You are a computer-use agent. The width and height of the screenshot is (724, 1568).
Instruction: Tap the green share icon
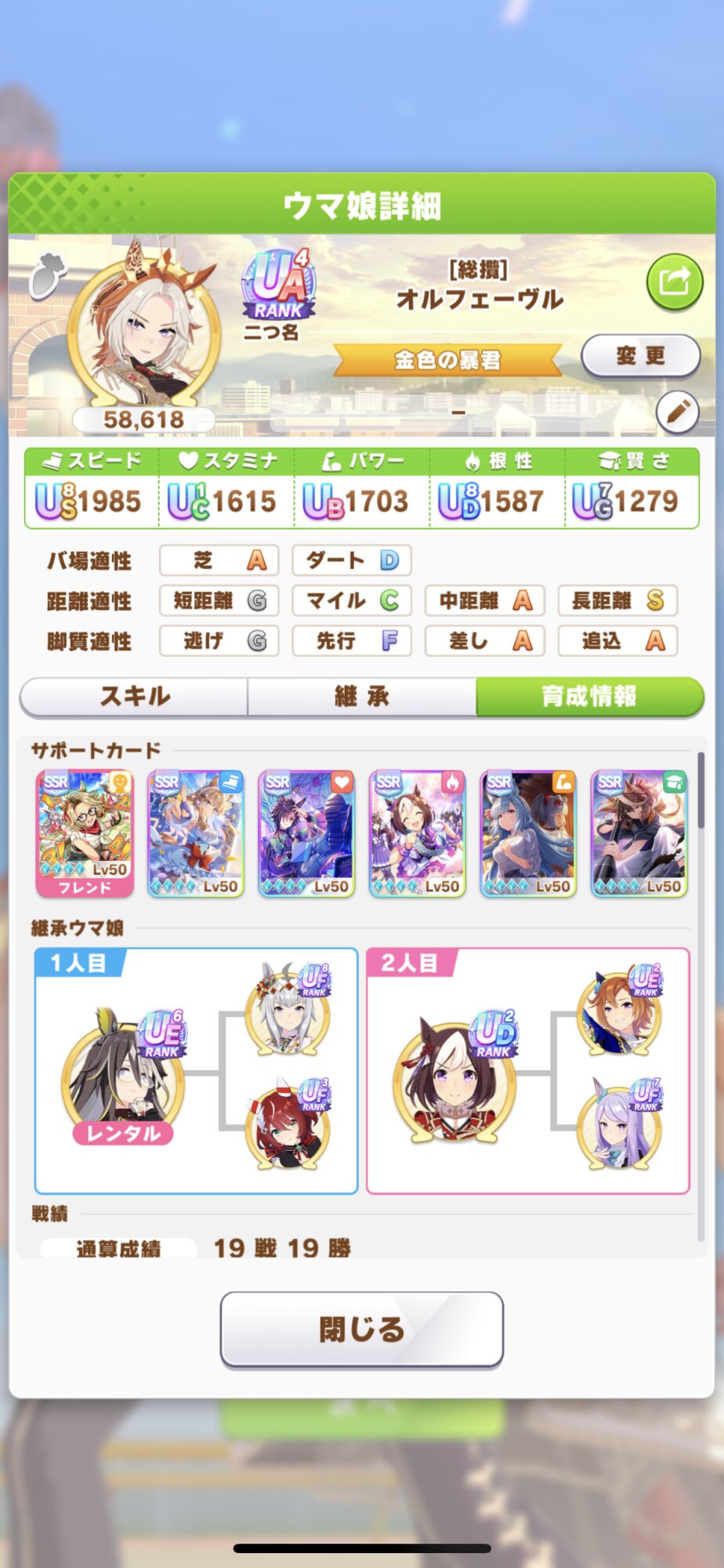674,281
